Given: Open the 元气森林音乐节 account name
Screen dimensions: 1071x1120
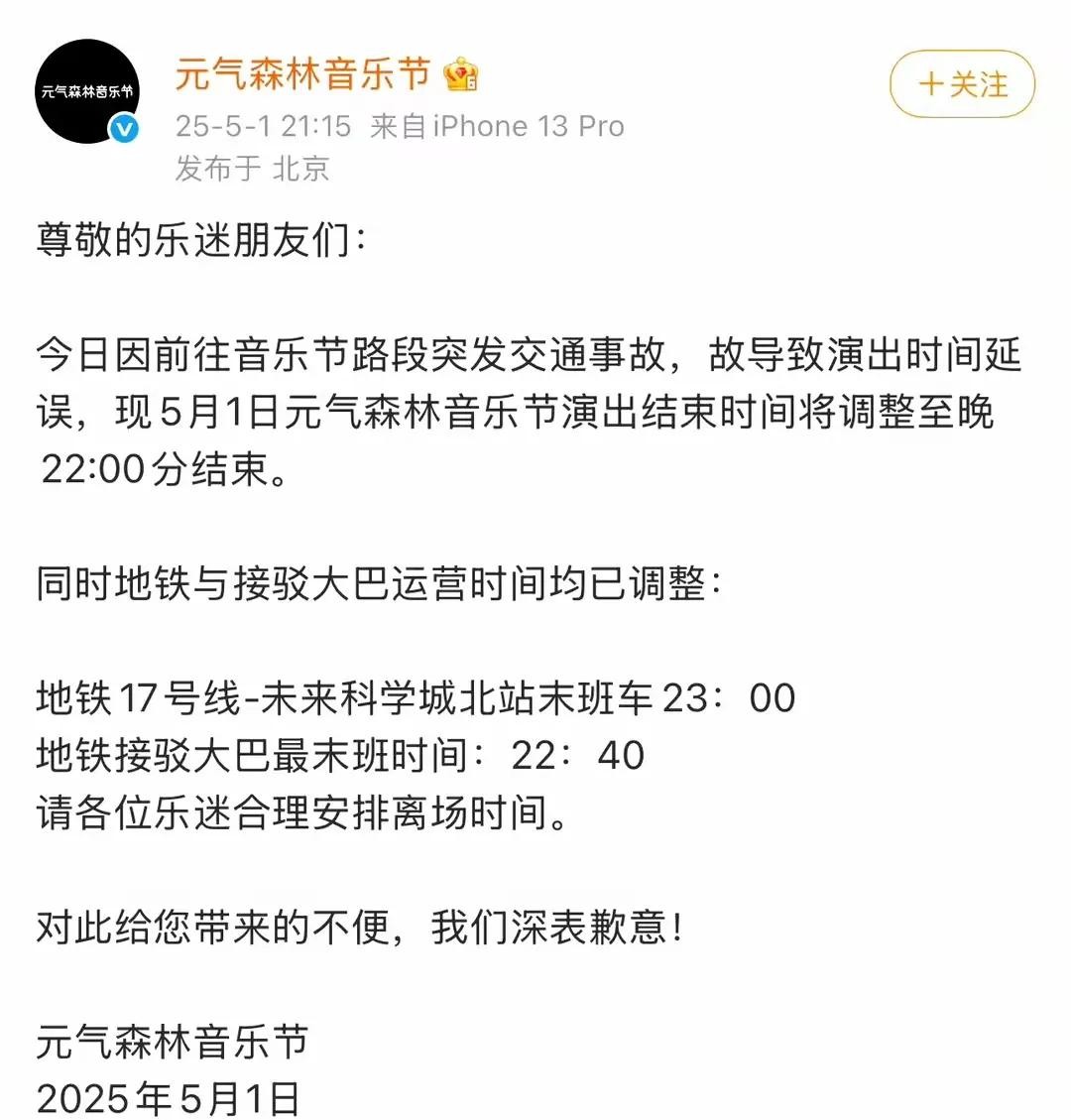Looking at the screenshot, I should click(302, 74).
